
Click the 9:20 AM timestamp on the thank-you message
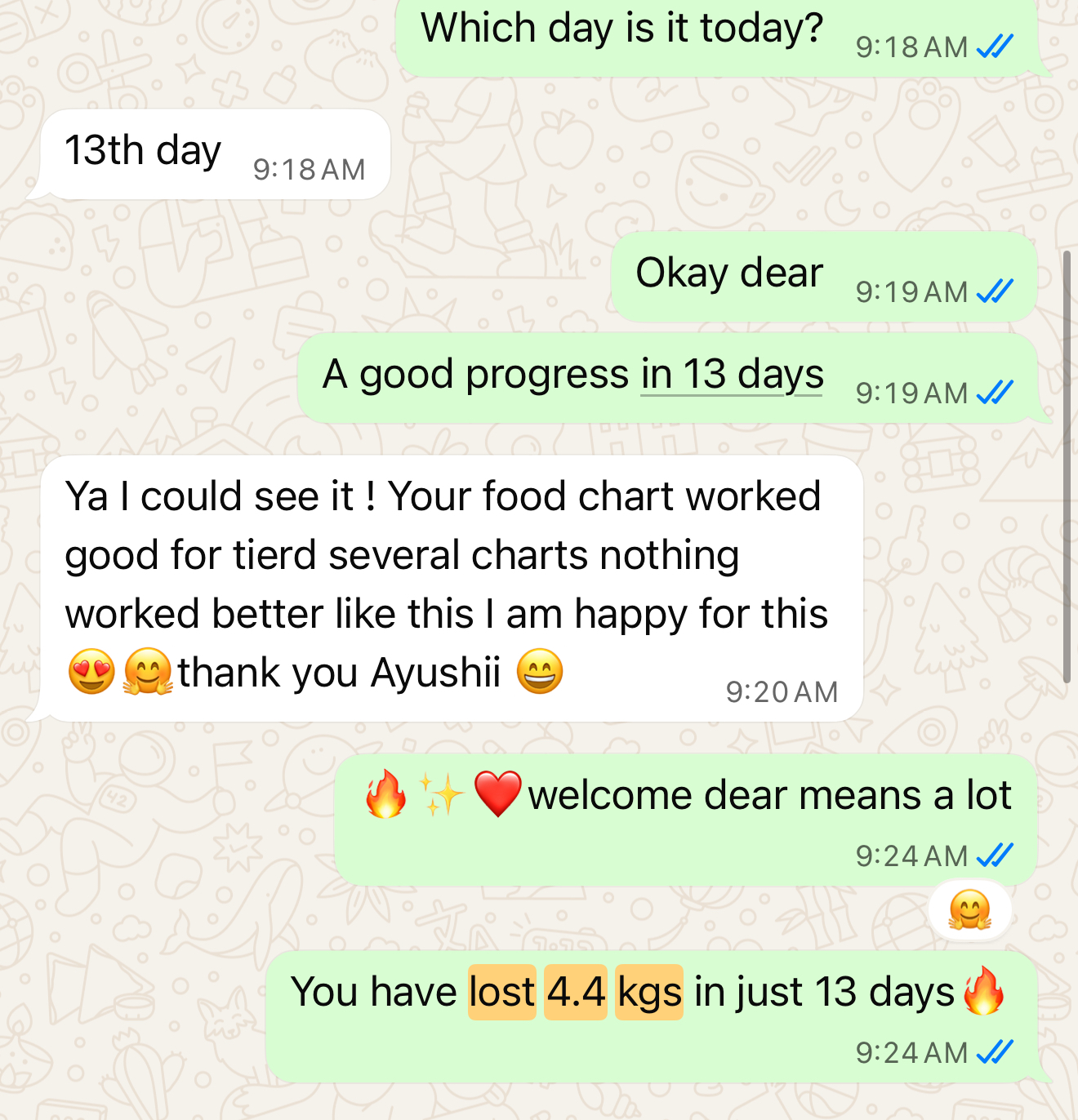tap(783, 691)
